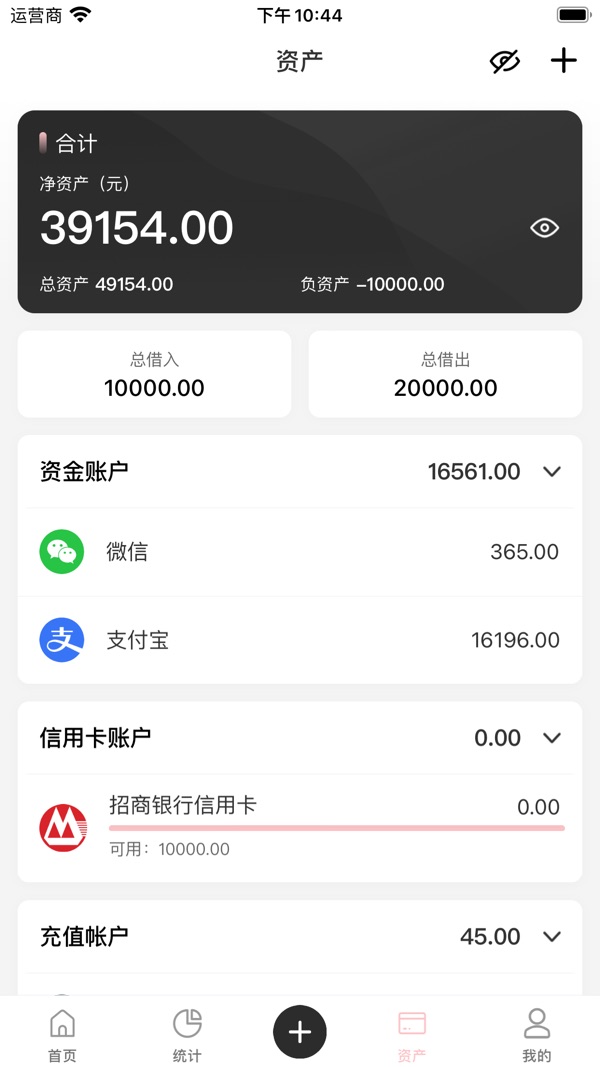600x1067 pixels.
Task: Switch to the 首页 tab
Action: click(x=62, y=1034)
